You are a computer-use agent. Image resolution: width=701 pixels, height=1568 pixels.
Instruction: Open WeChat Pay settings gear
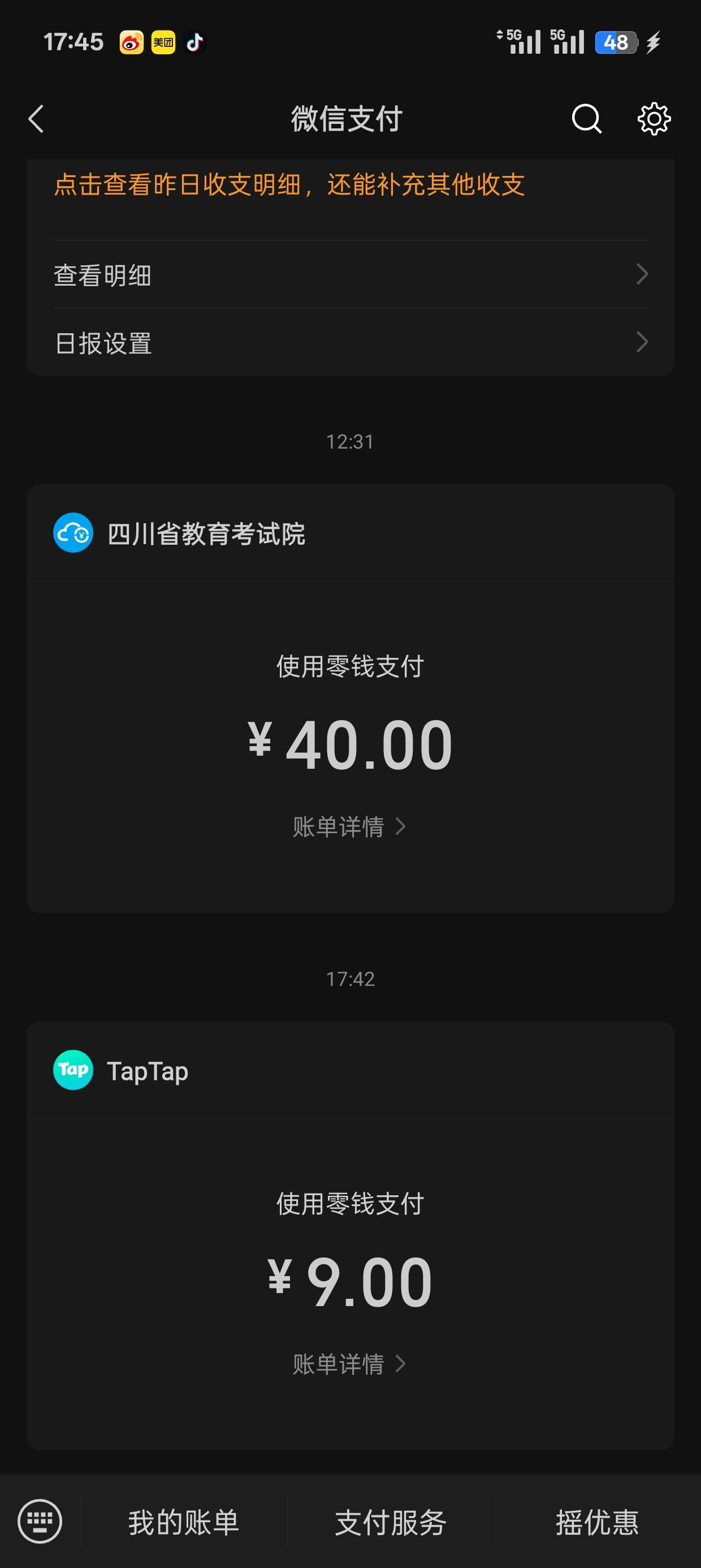(x=654, y=119)
